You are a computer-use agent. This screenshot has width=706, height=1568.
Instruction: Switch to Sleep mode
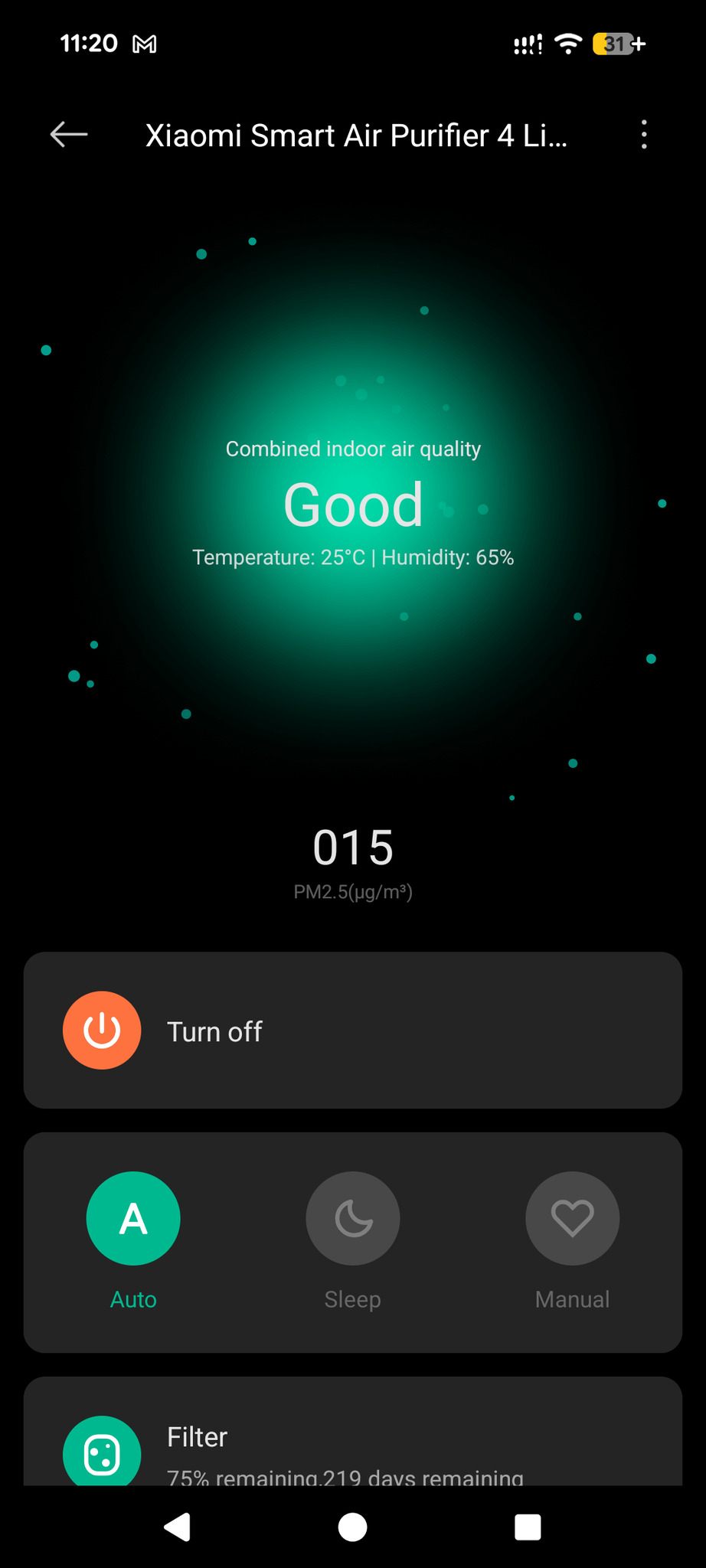pyautogui.click(x=352, y=1219)
